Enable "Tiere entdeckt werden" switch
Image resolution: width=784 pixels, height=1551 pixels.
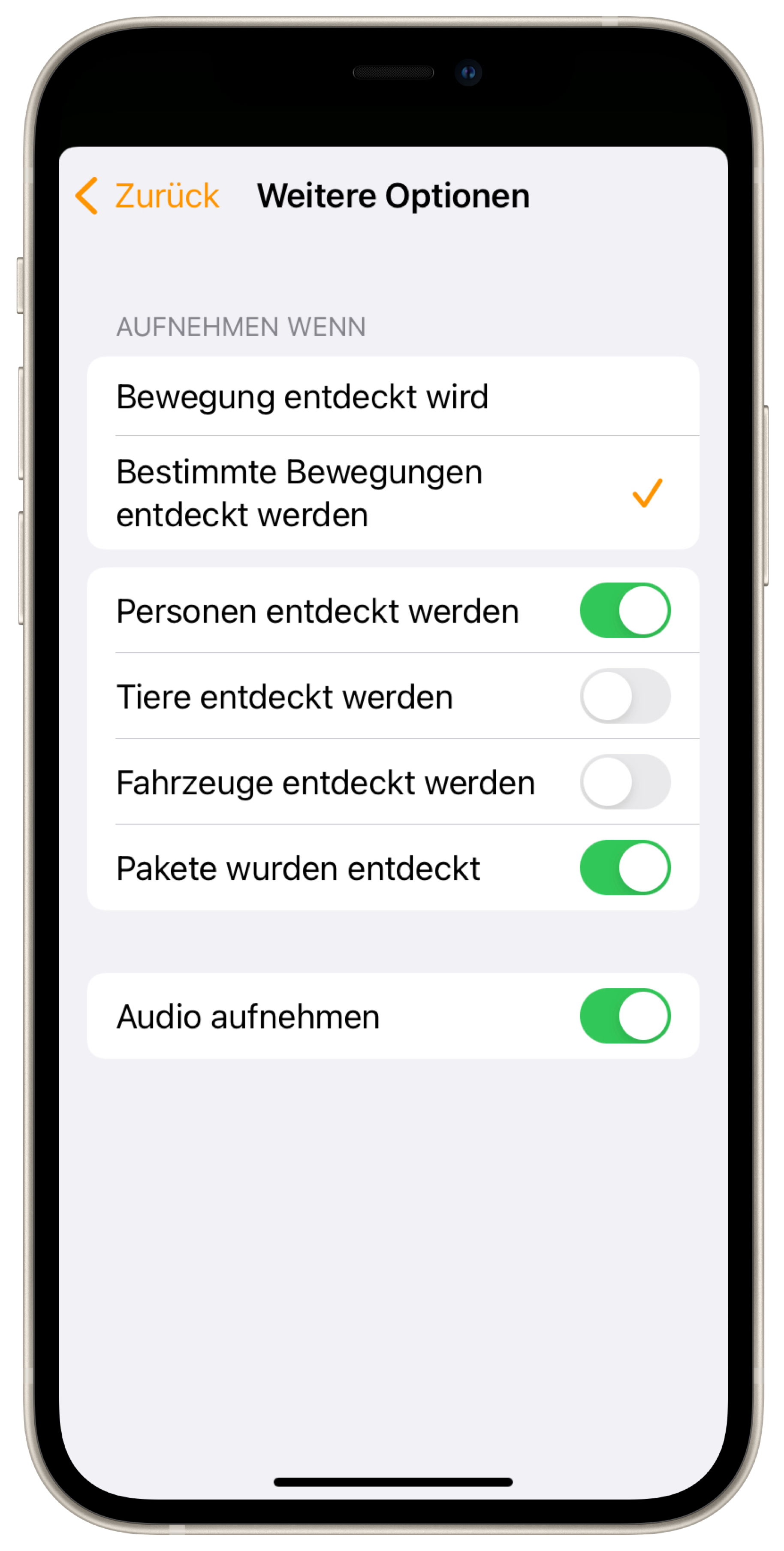coord(624,697)
